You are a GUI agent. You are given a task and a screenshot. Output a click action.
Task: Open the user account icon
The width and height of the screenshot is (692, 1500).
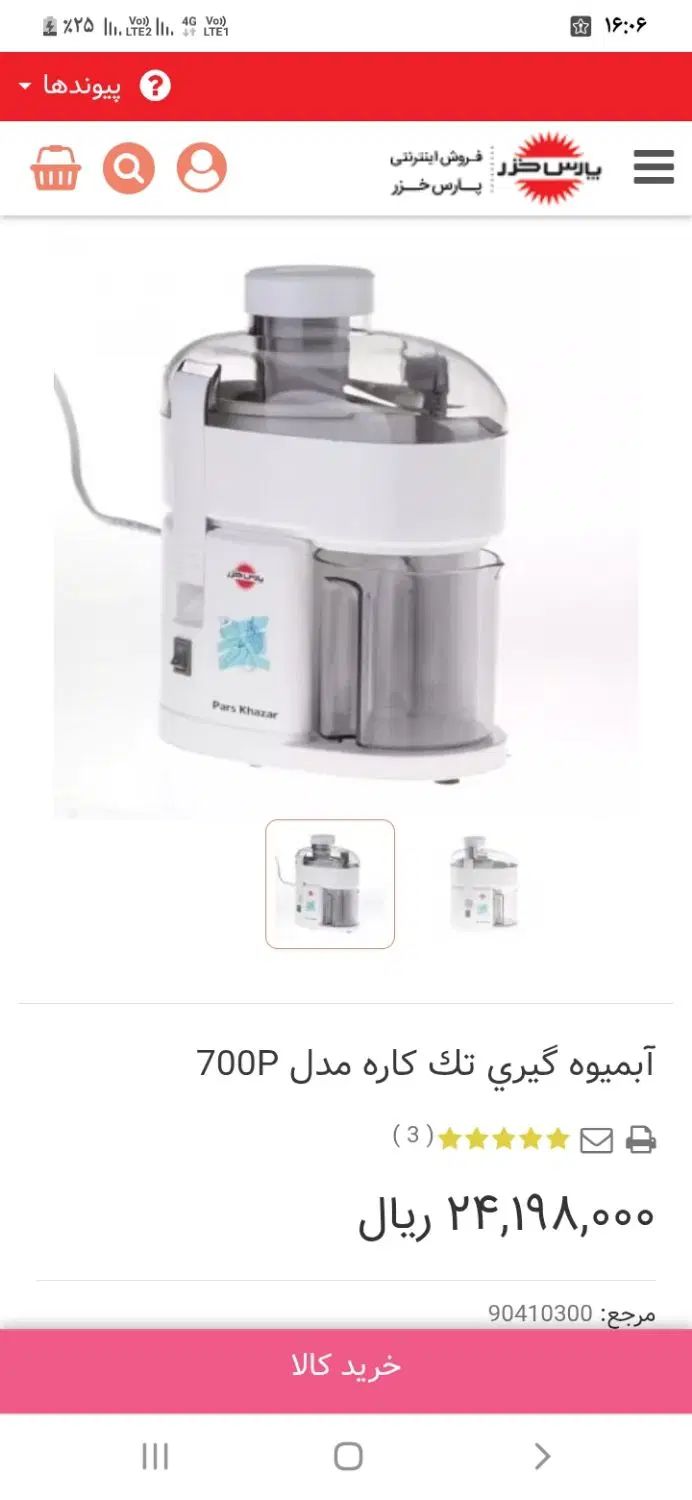point(201,169)
